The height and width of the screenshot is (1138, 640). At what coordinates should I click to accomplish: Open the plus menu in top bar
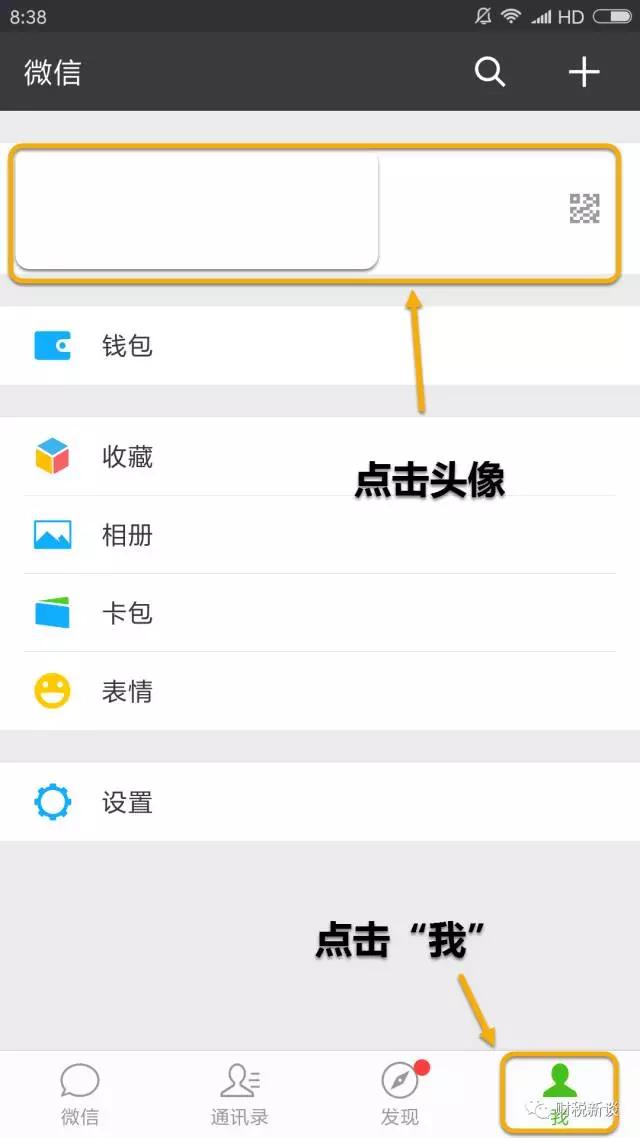coord(584,72)
